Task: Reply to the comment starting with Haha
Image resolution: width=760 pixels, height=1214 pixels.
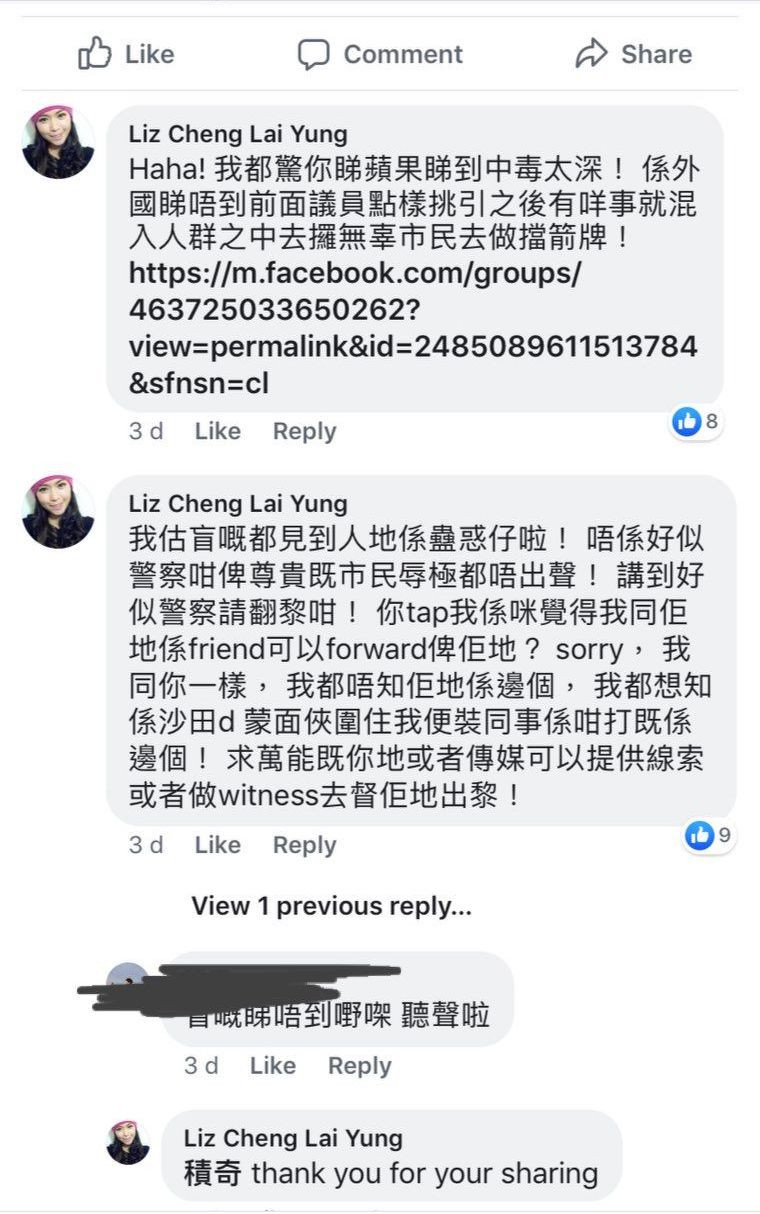Action: point(304,431)
